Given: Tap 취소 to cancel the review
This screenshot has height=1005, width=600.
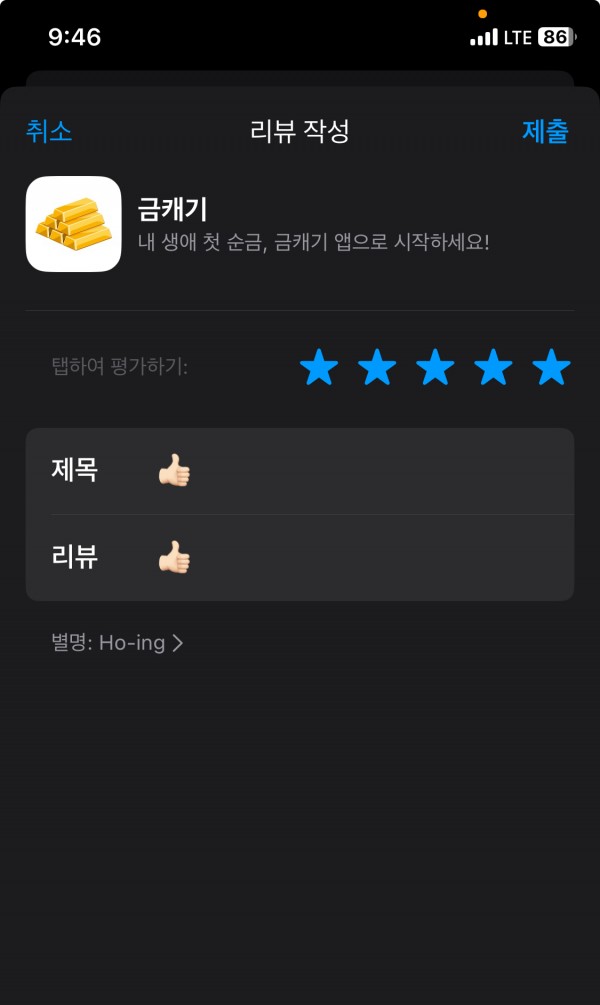Looking at the screenshot, I should coord(49,131).
